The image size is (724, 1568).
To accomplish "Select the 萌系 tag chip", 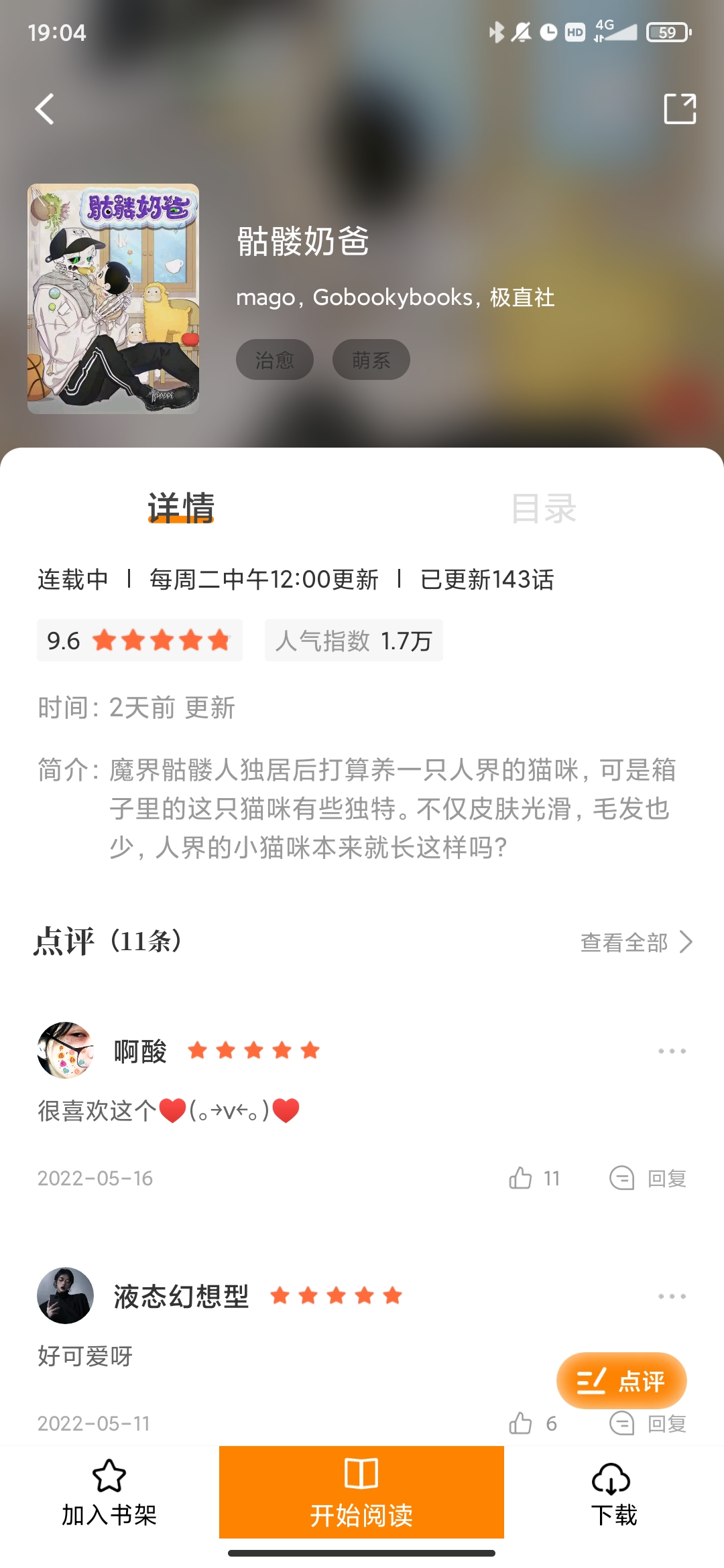I will [x=371, y=360].
